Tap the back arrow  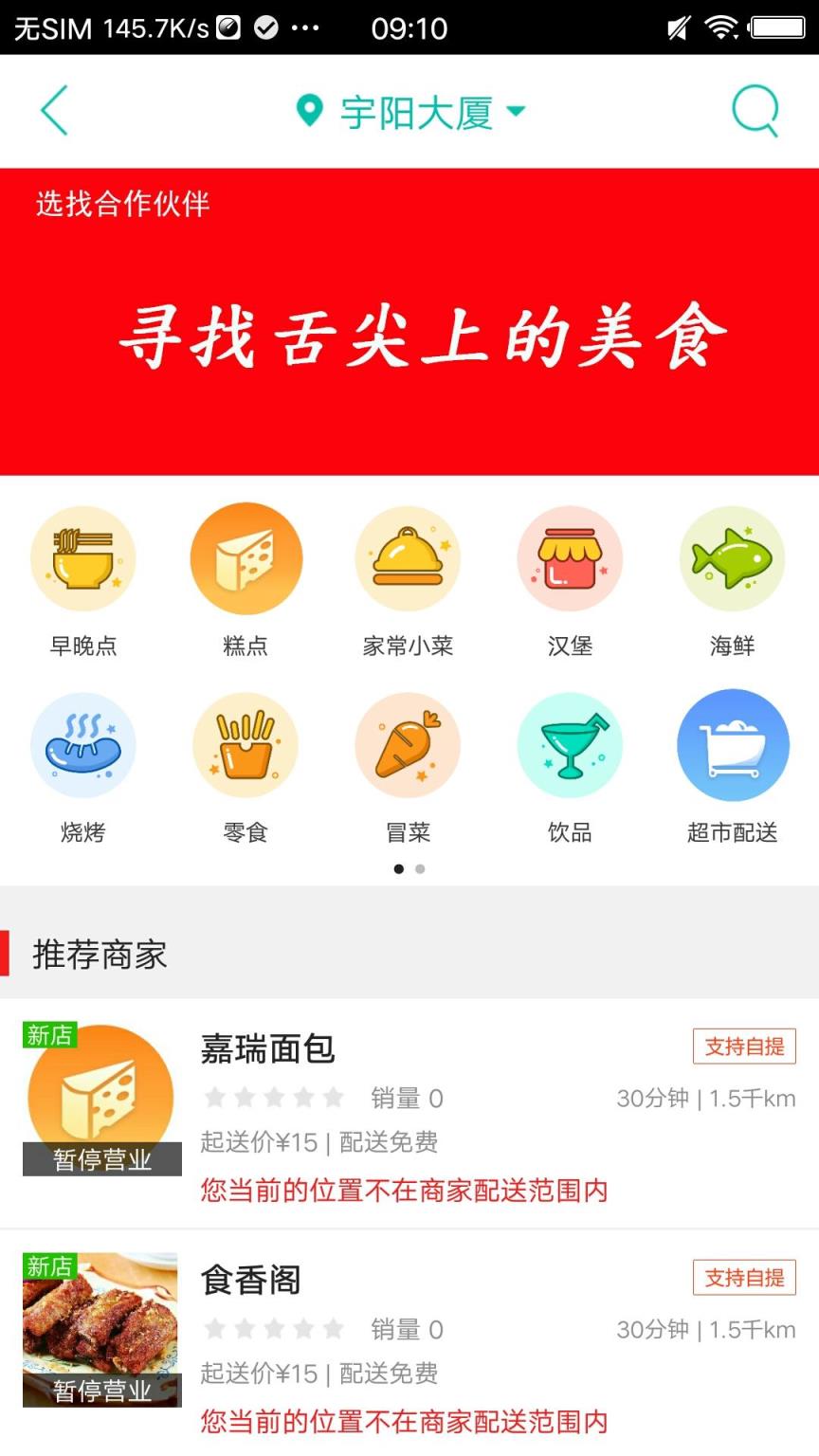(x=54, y=110)
